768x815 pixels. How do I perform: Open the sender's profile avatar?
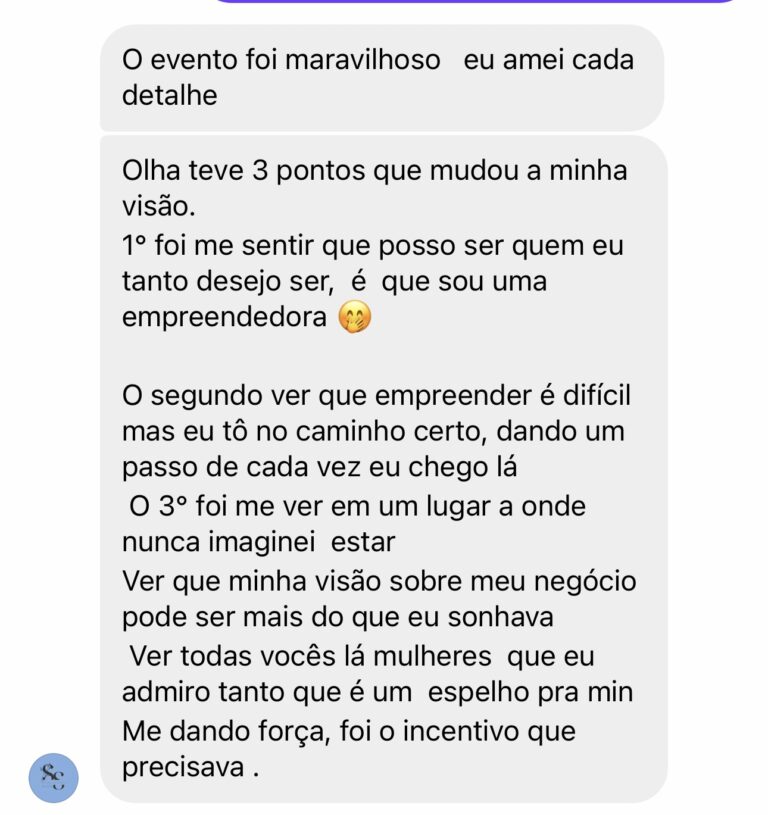pyautogui.click(x=53, y=777)
